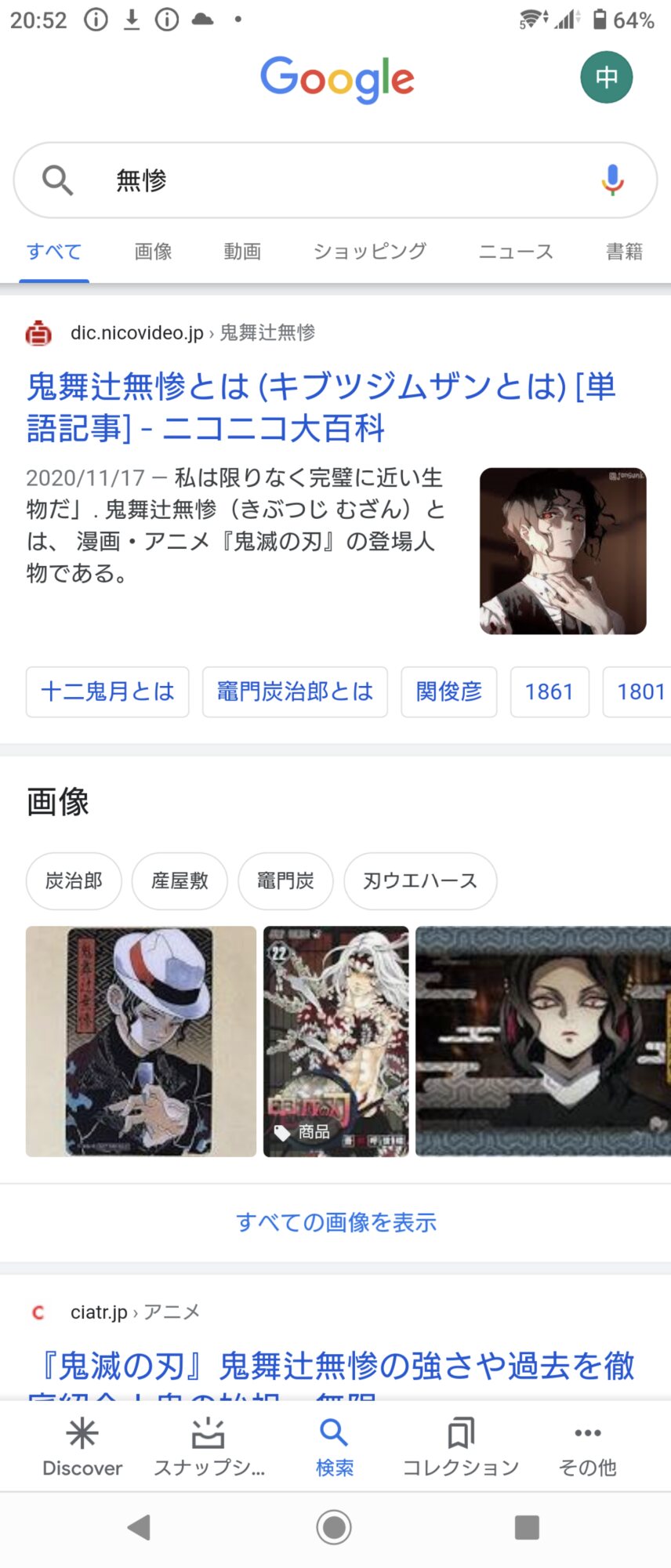
Task: Select the 竈門炭治郎とは chip
Action: tap(295, 691)
